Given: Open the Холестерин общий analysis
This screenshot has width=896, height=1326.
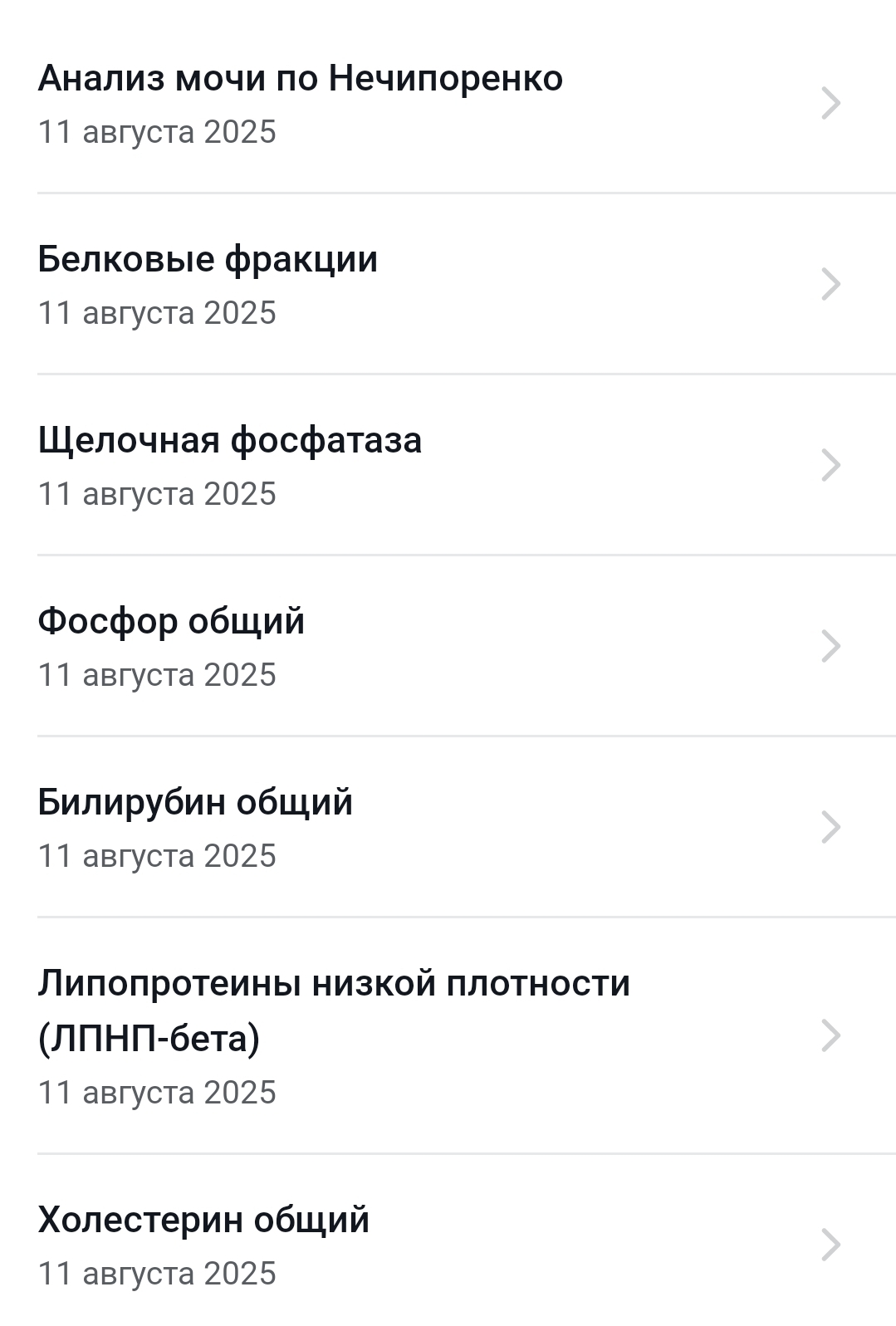Looking at the screenshot, I should (448, 1245).
